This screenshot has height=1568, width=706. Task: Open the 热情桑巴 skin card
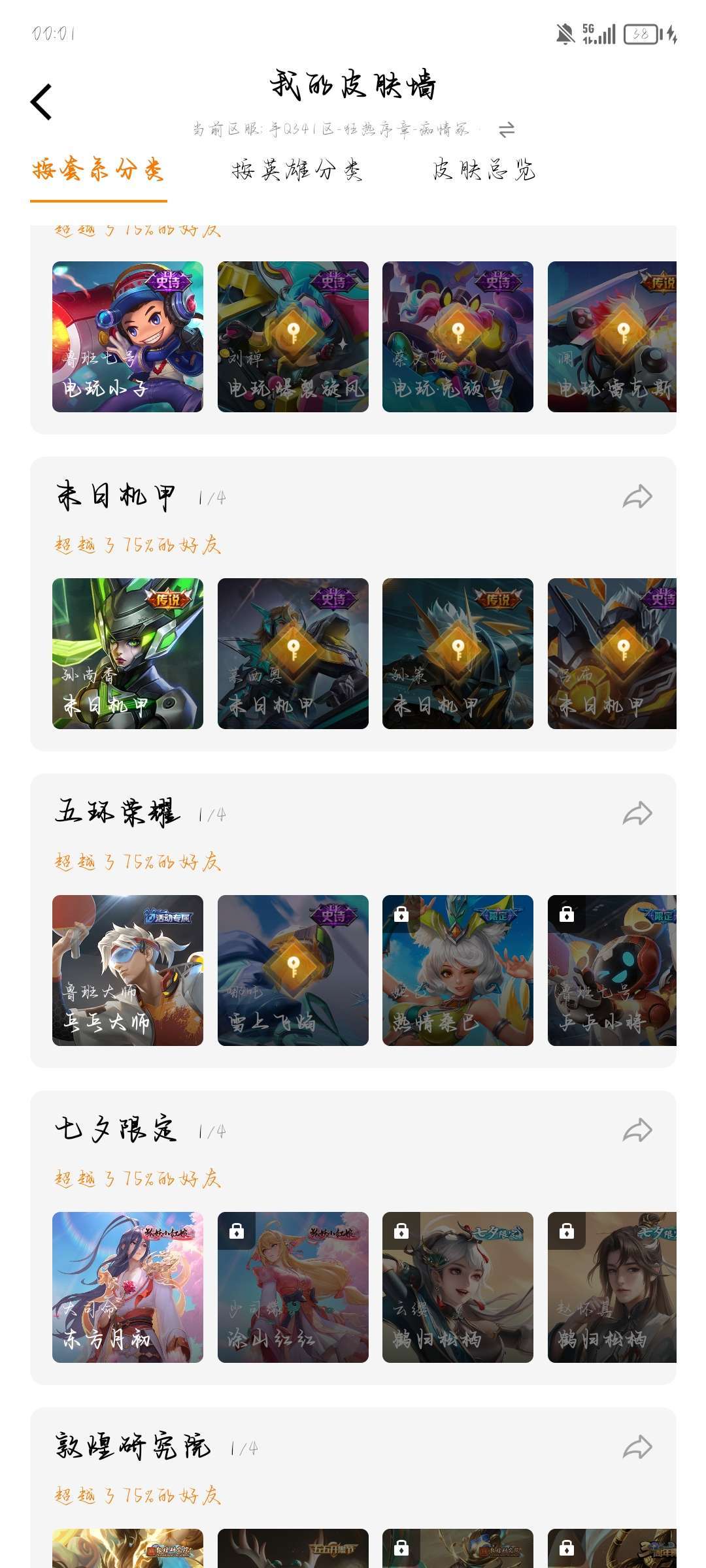coord(458,970)
